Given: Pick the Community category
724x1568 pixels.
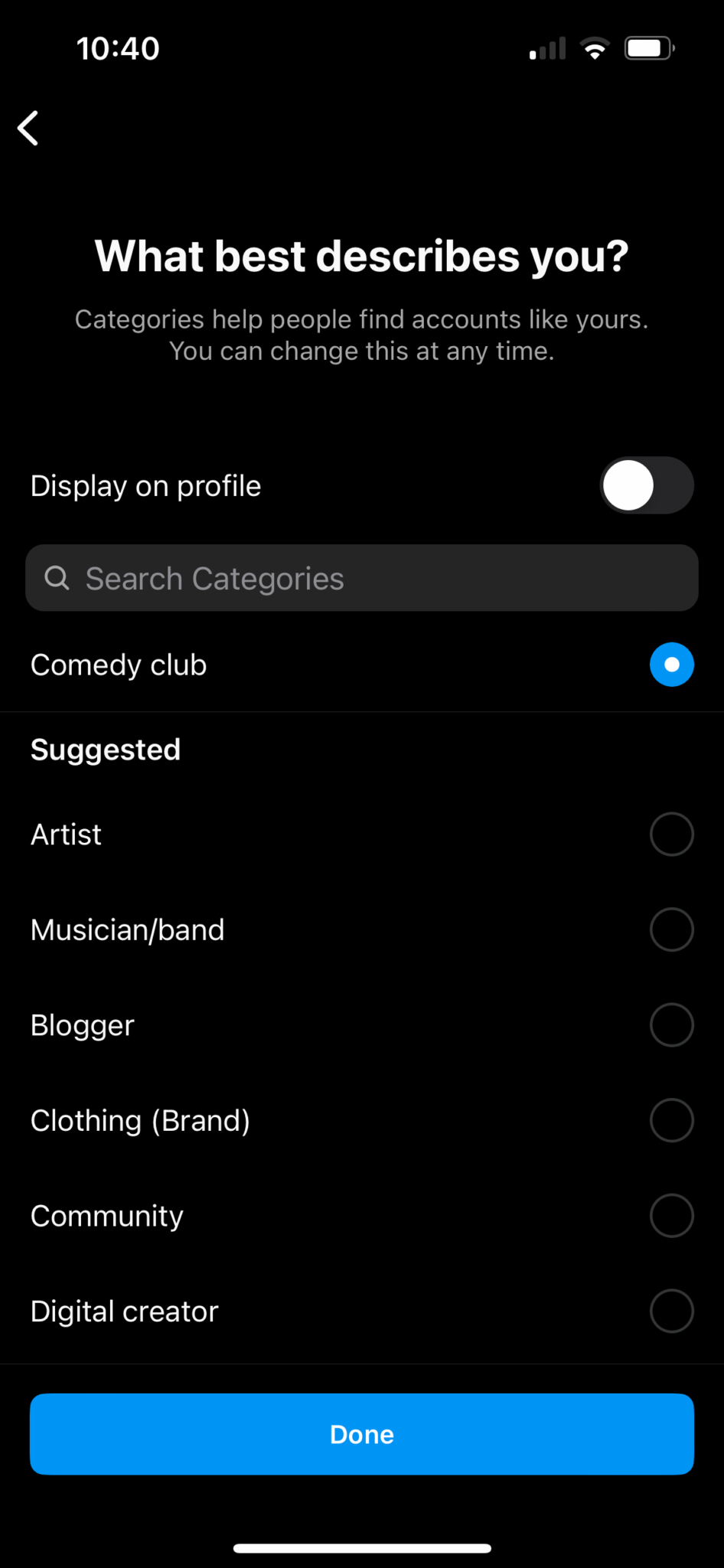Looking at the screenshot, I should point(671,1215).
